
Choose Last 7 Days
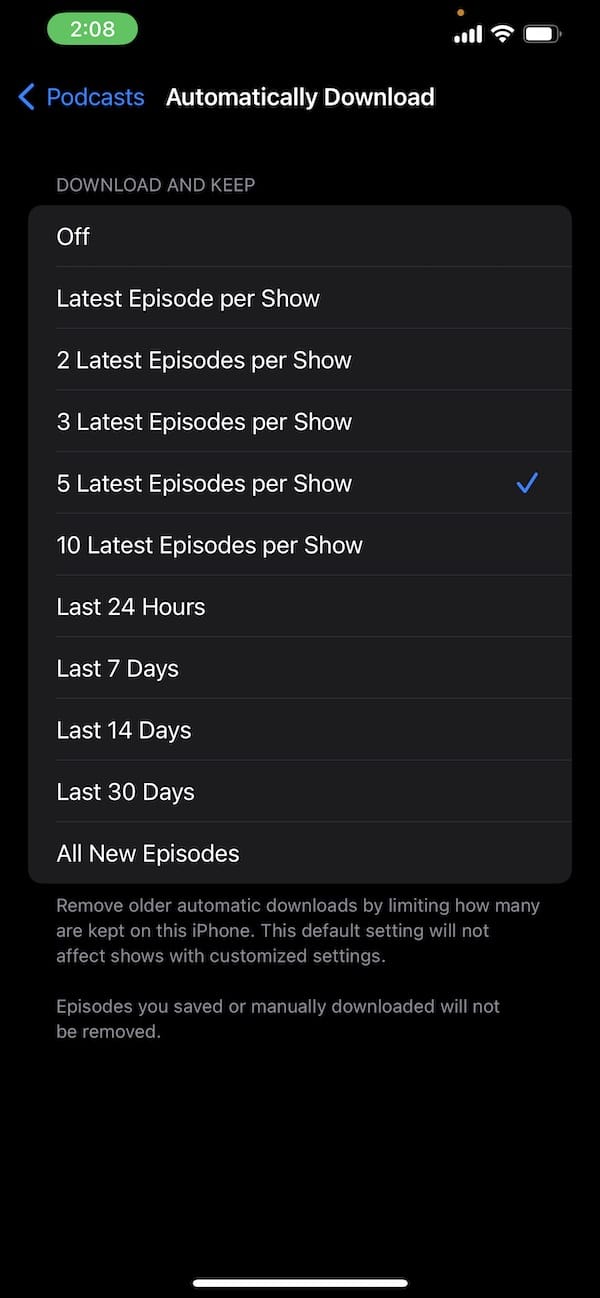[300, 669]
